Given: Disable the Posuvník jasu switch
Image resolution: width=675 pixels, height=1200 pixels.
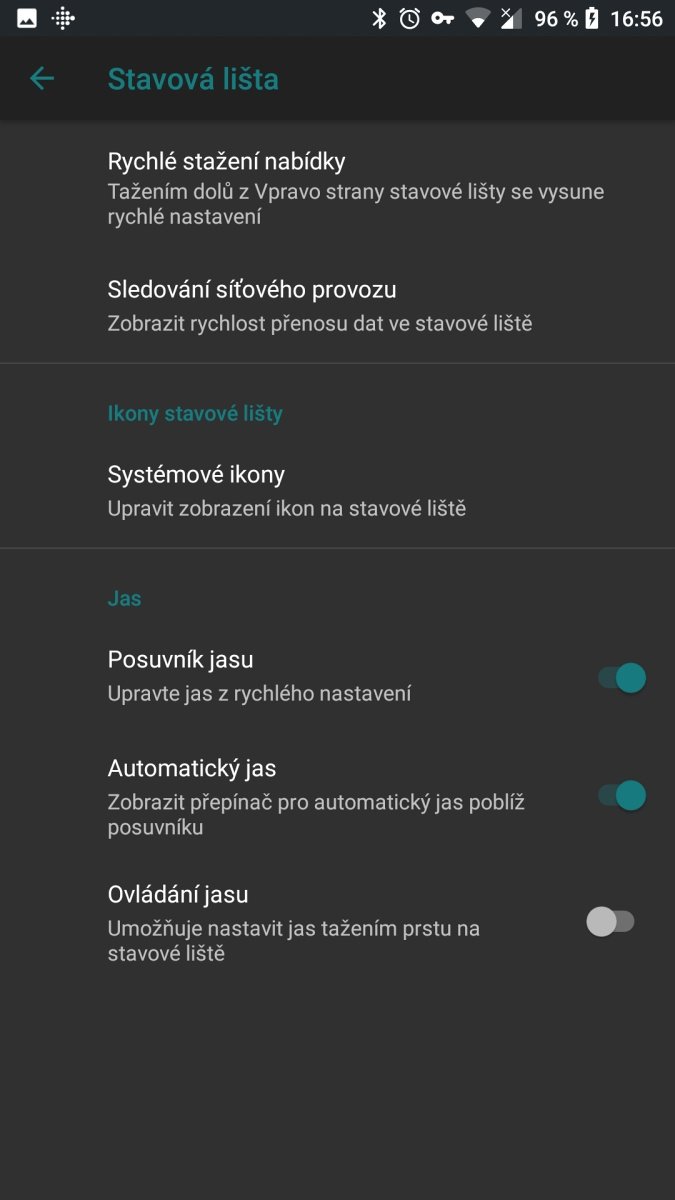Looking at the screenshot, I should pos(621,677).
